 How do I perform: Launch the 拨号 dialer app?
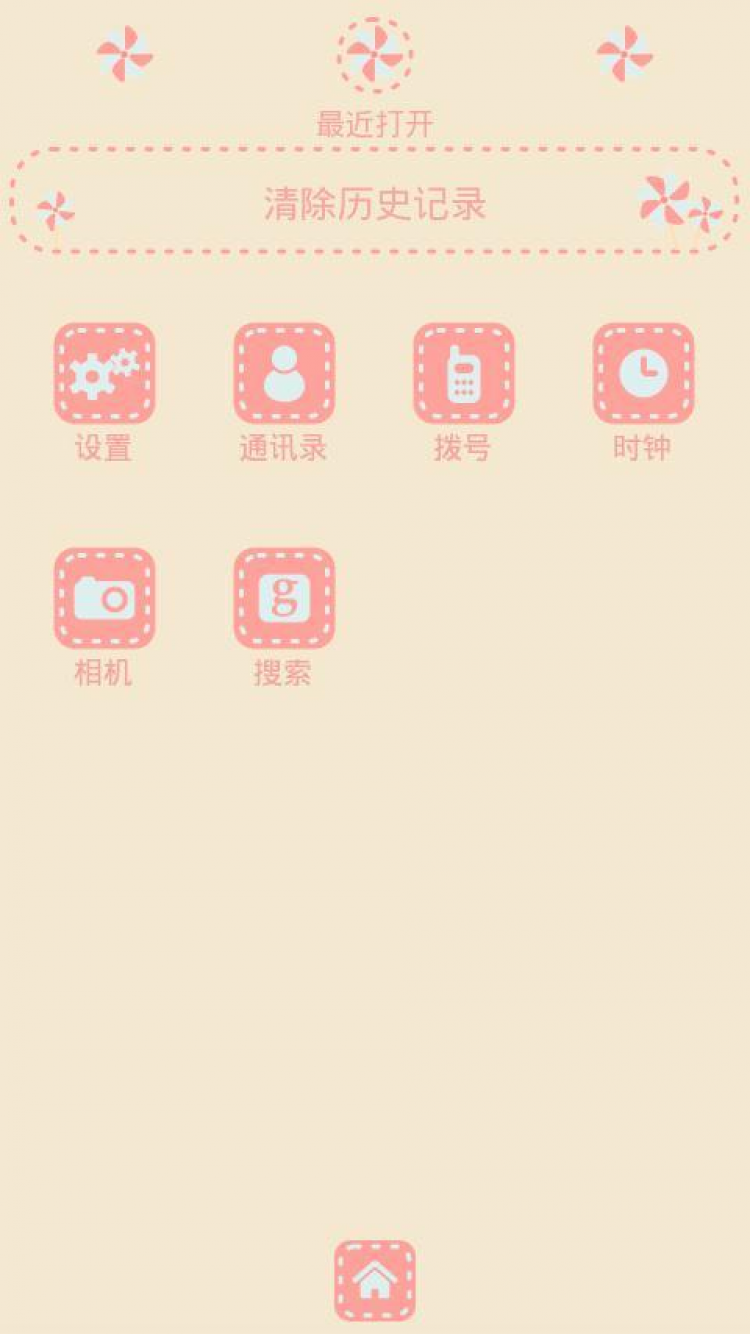click(463, 373)
